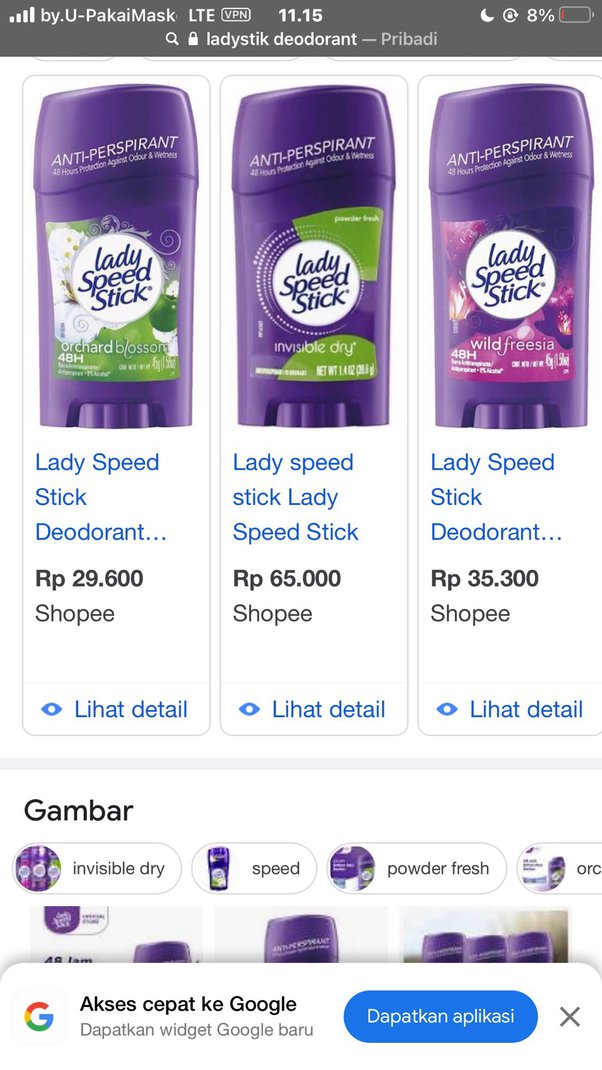
Task: Tap Lihat detail for the Rp 65.000 item
Action: click(x=313, y=709)
